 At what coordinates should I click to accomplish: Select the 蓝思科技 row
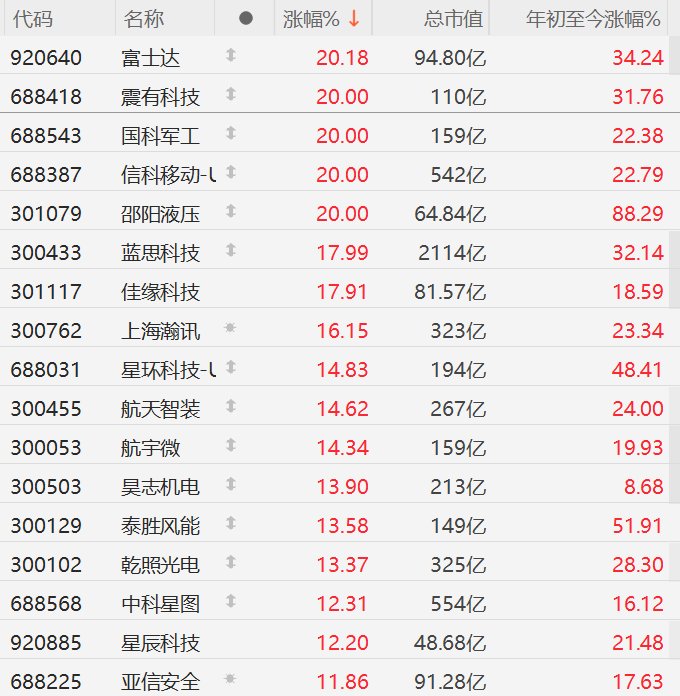click(160, 253)
